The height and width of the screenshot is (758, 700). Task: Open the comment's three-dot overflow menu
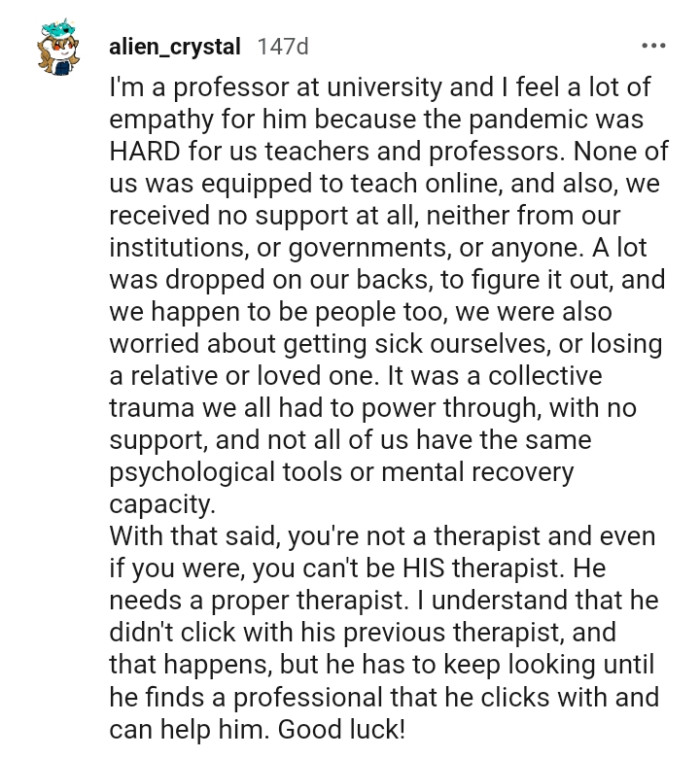pyautogui.click(x=653, y=46)
